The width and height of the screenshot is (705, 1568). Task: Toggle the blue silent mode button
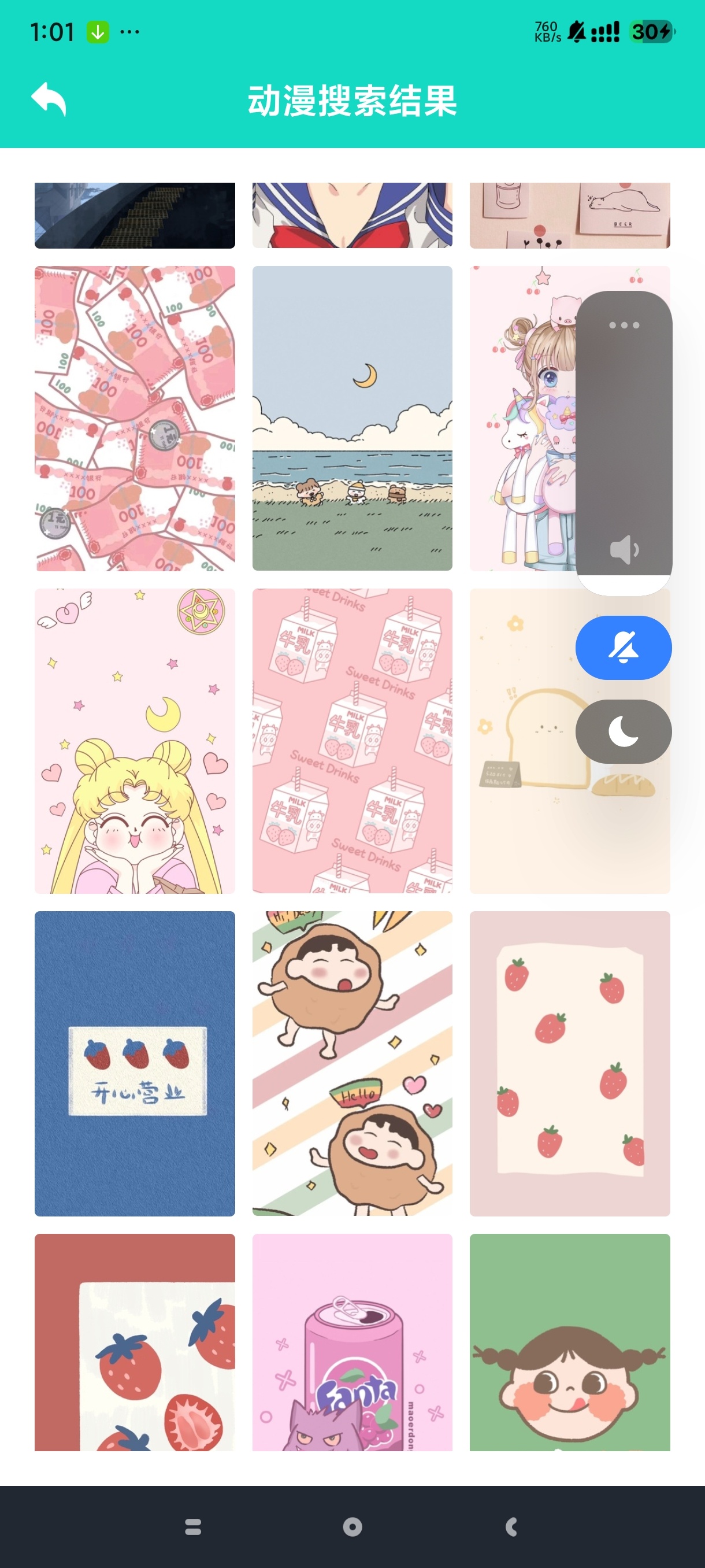[x=624, y=648]
